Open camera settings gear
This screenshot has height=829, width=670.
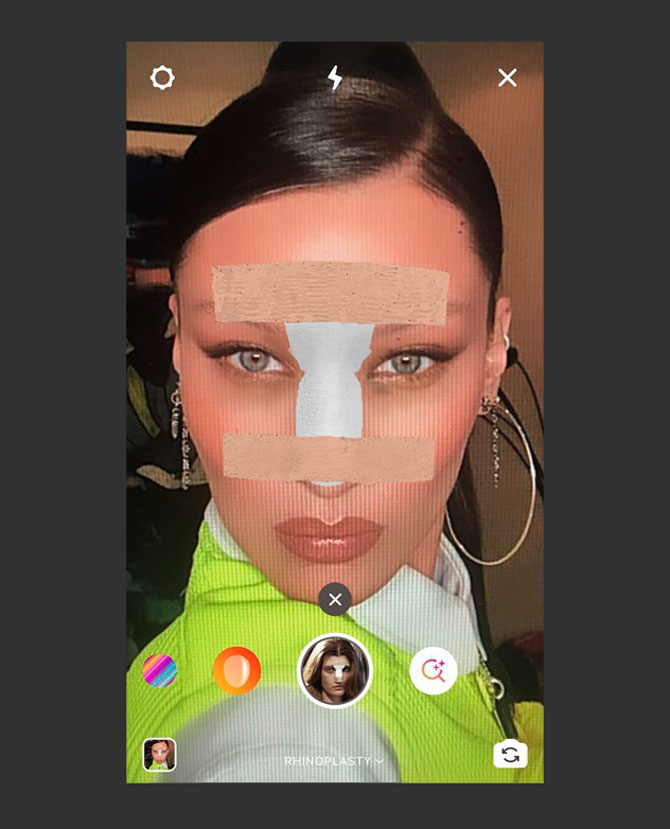162,78
